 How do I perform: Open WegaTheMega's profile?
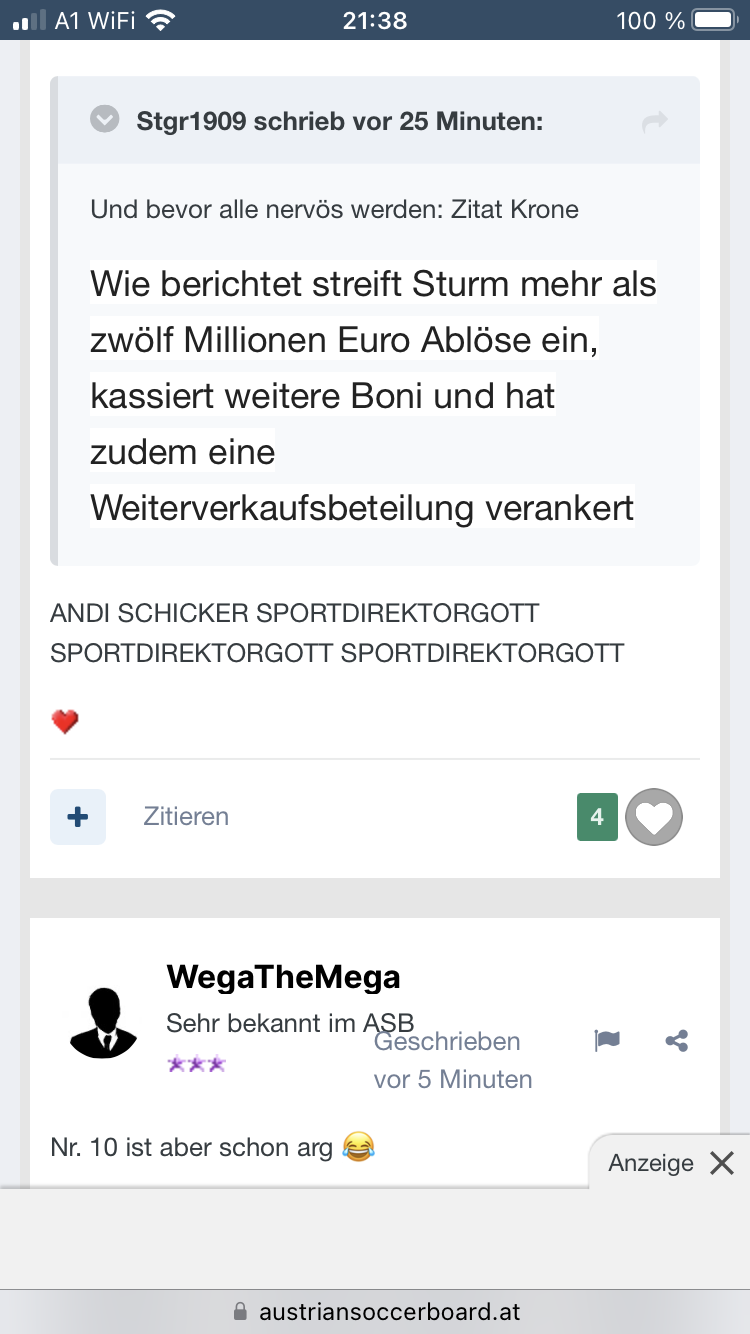(x=284, y=976)
